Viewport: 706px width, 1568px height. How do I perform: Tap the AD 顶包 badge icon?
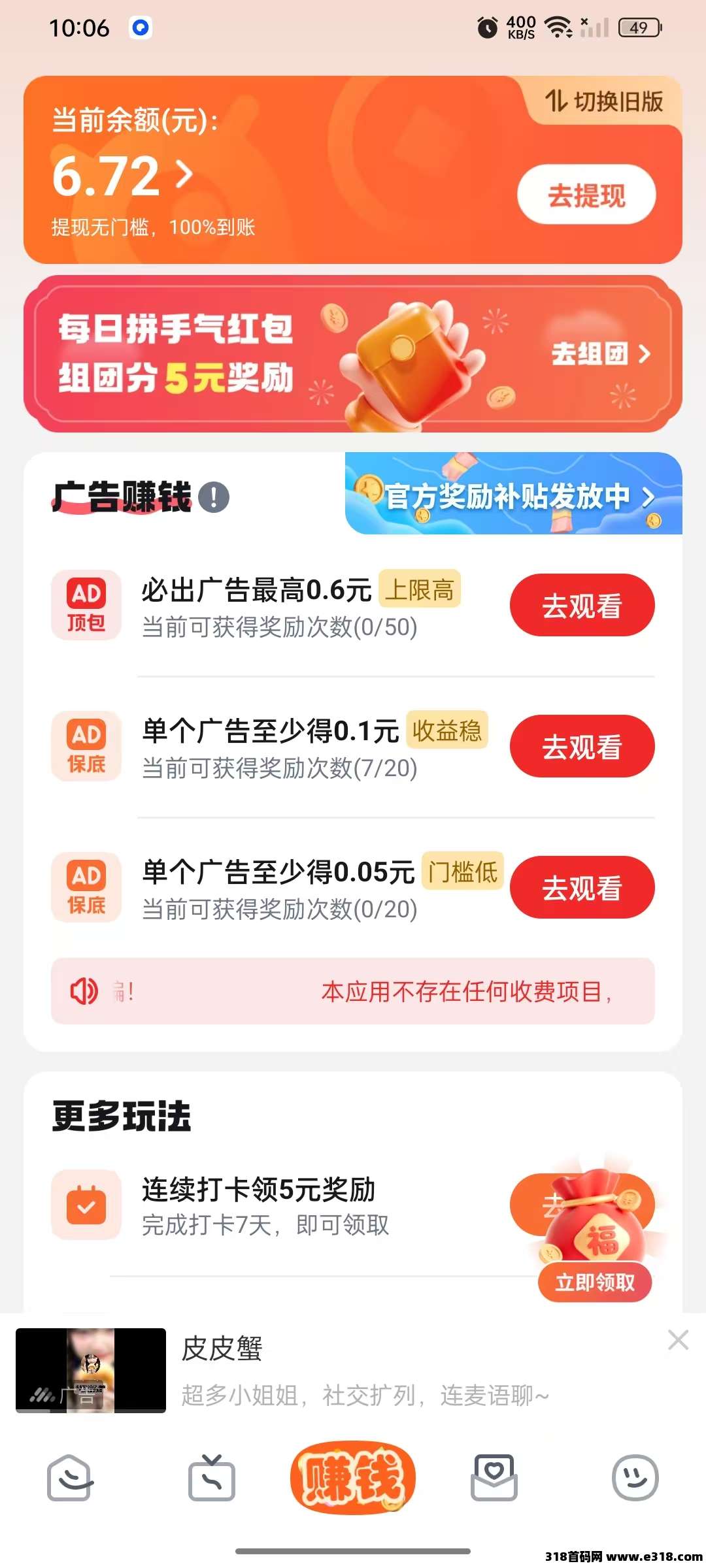87,604
